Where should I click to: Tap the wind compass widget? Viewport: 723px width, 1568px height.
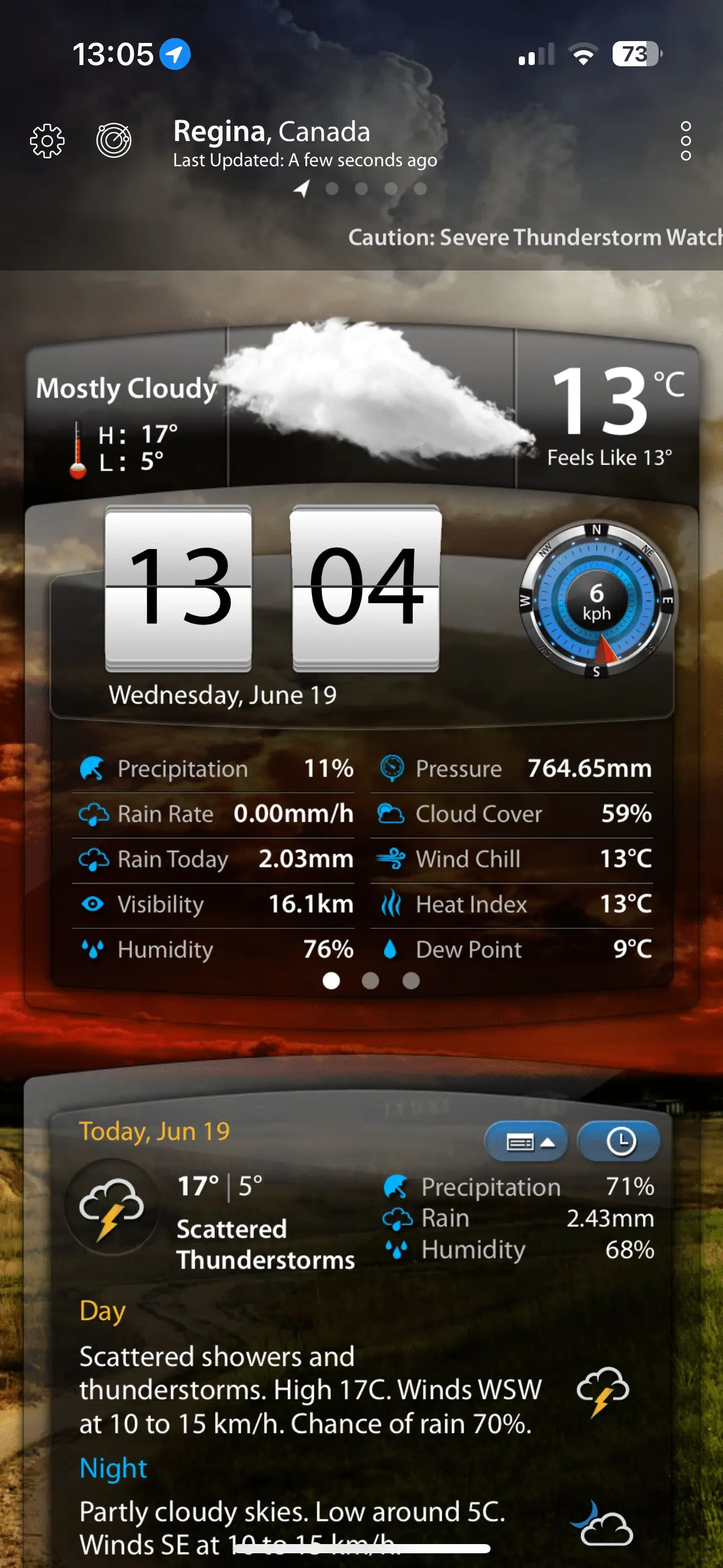pyautogui.click(x=597, y=600)
